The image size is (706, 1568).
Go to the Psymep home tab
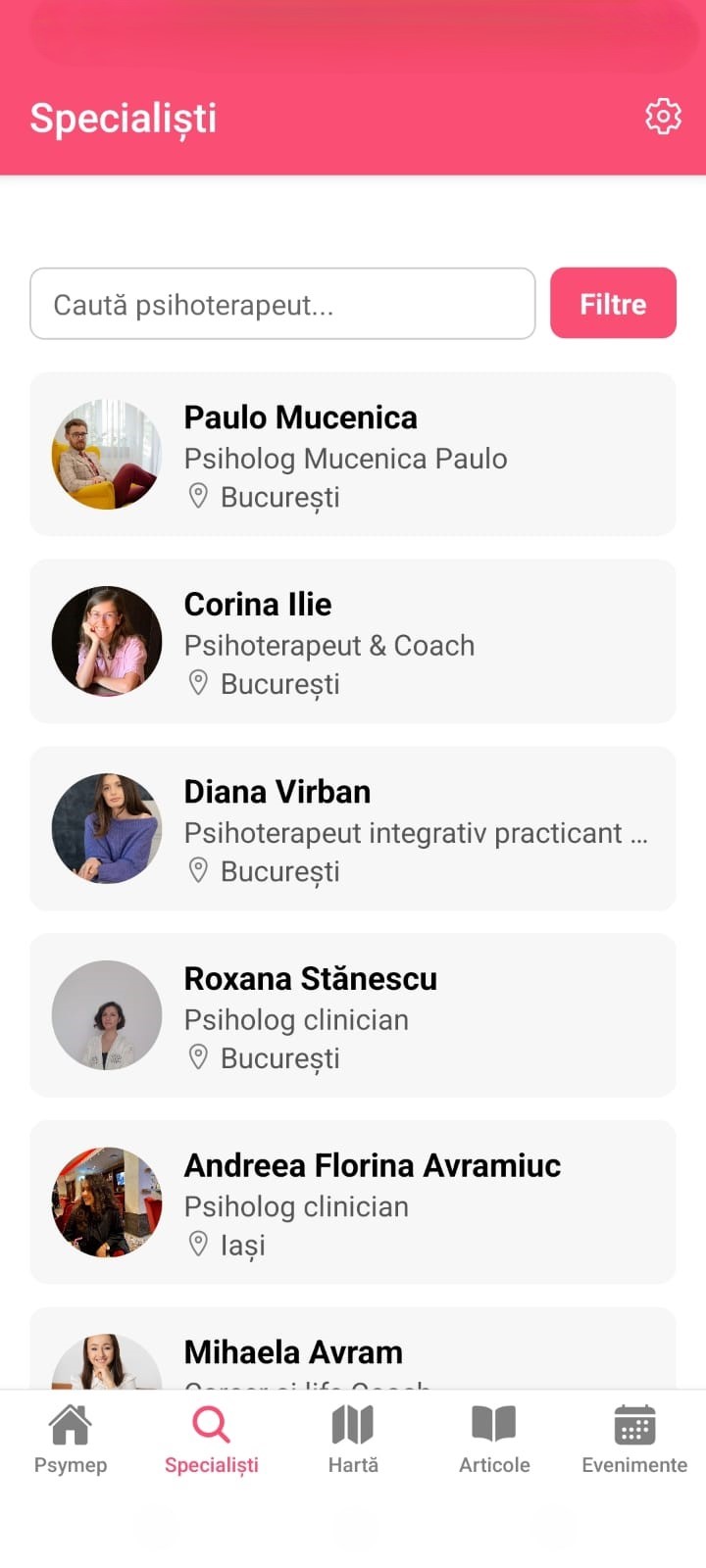[x=71, y=1439]
